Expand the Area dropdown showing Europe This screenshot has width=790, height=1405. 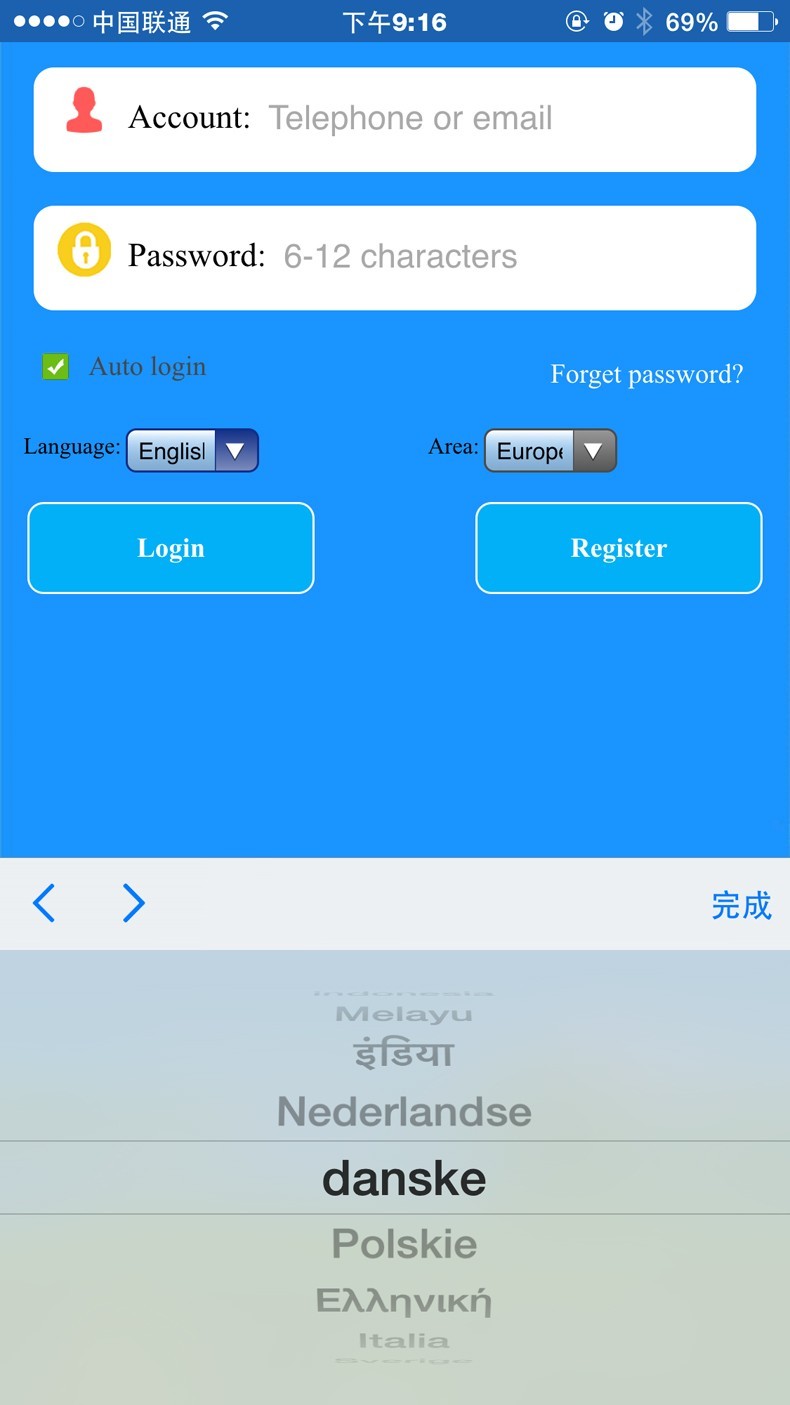(550, 451)
